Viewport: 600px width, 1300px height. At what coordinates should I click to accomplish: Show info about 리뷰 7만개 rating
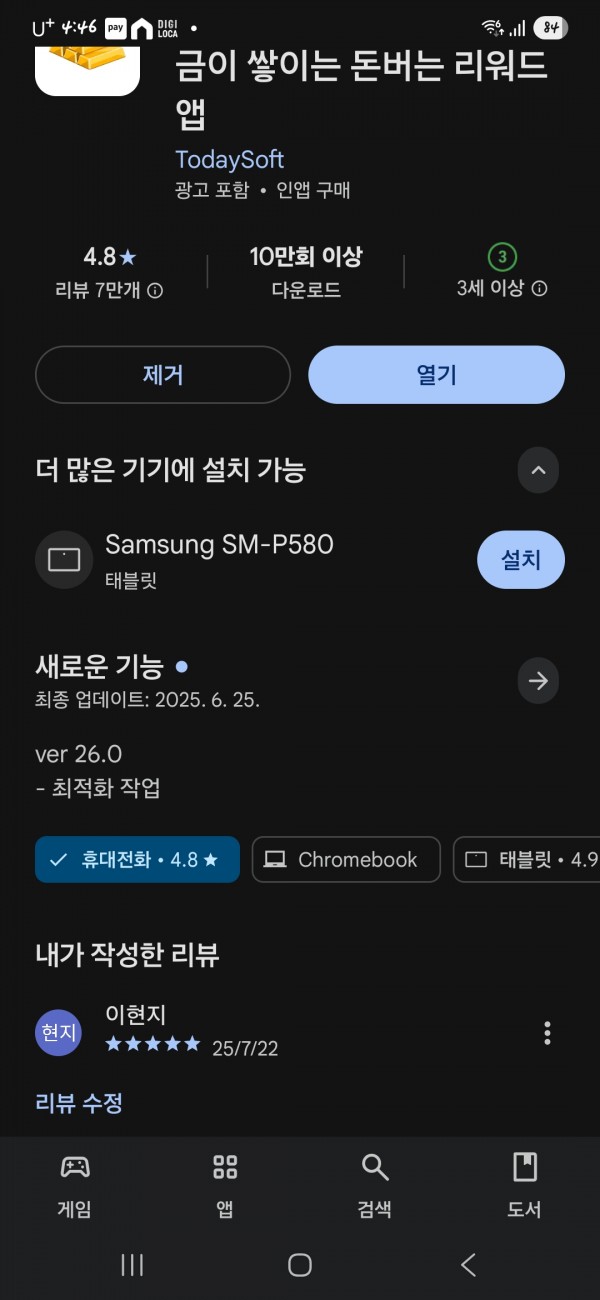pos(155,291)
